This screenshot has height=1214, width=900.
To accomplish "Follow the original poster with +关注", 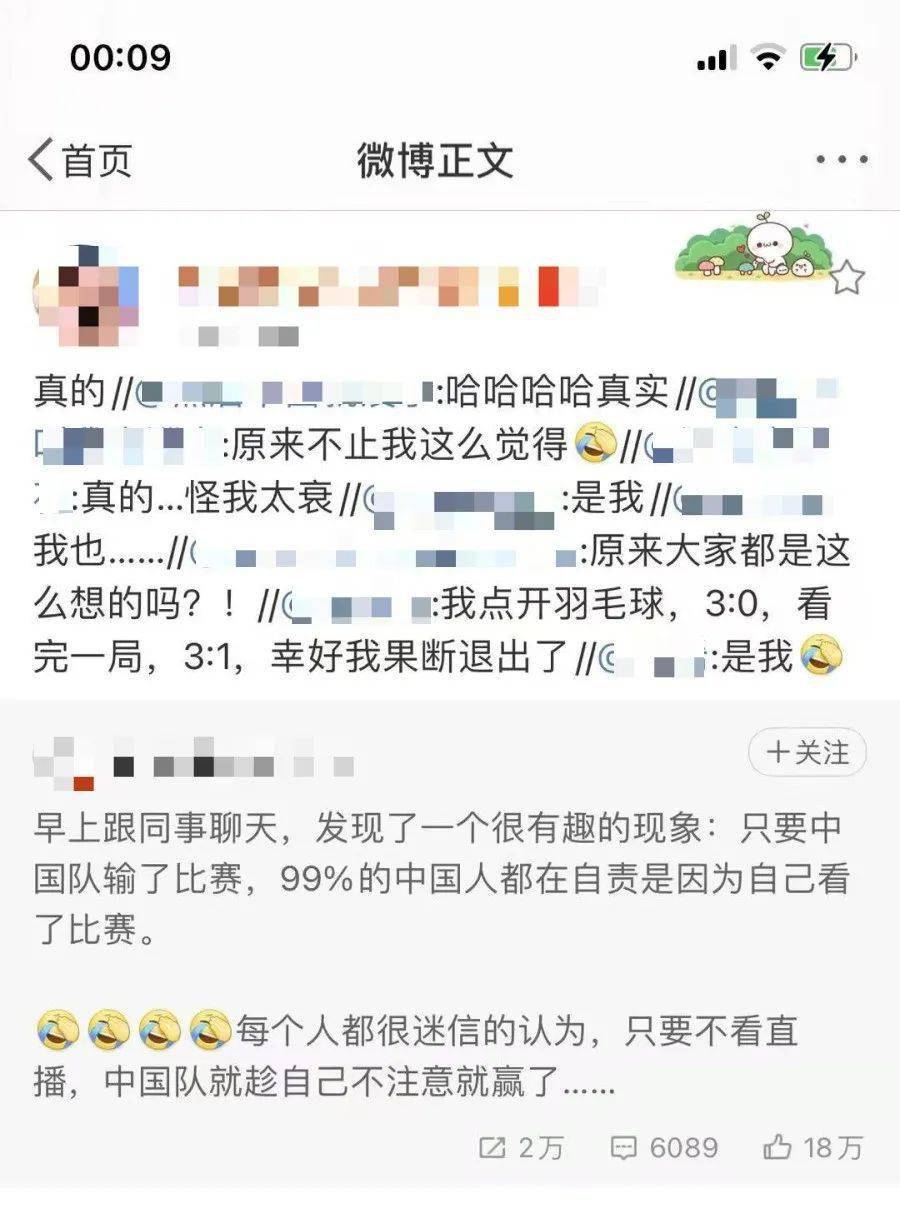I will point(807,753).
